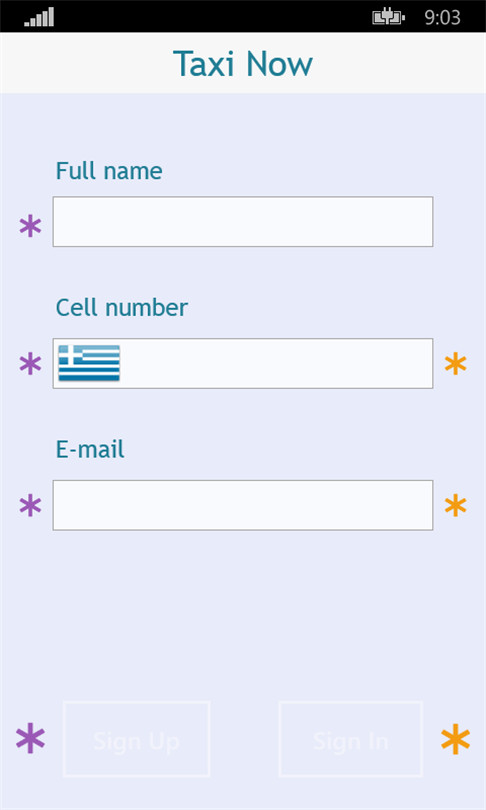Screen dimensions: 486x810
Task: Focus the E-mail input field
Action: (243, 505)
